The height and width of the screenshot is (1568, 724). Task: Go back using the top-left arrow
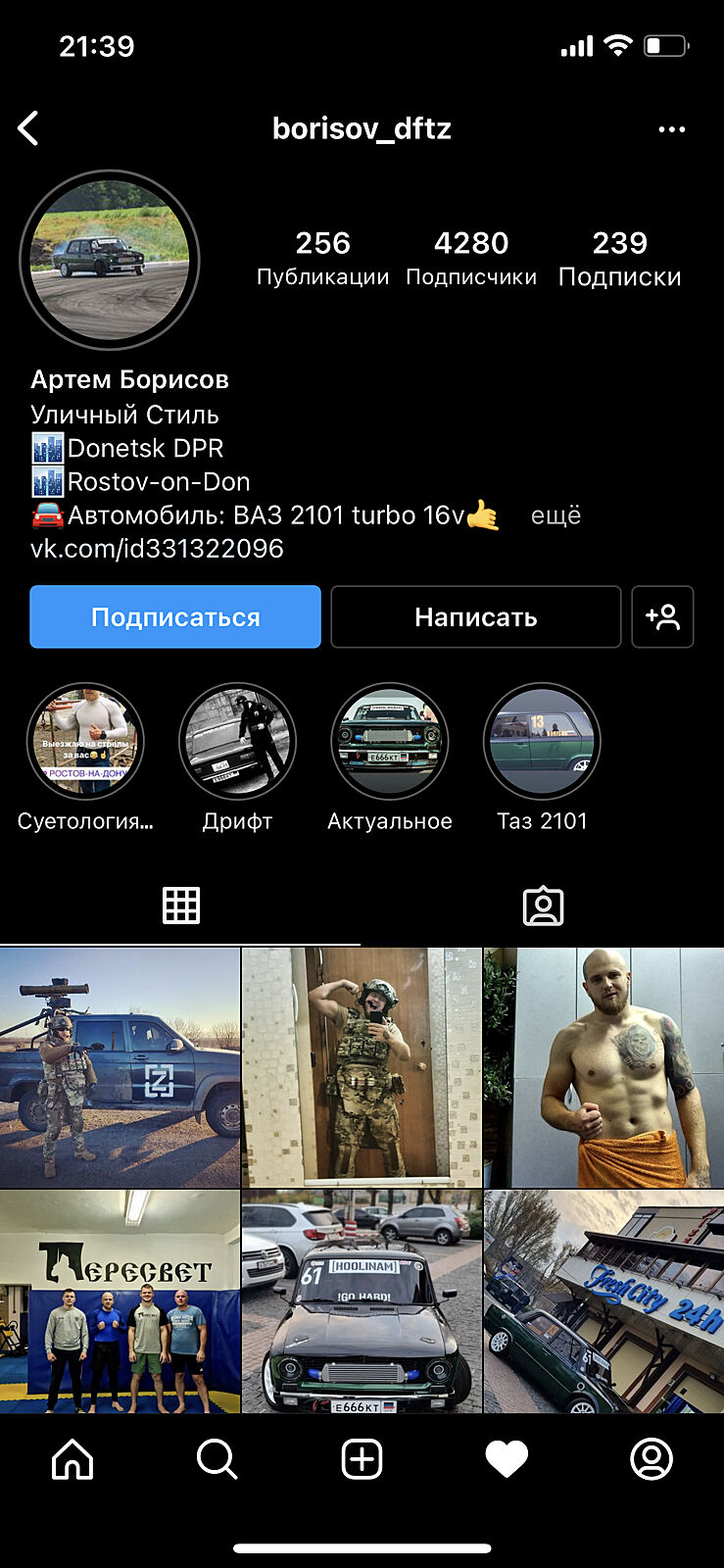click(x=28, y=128)
